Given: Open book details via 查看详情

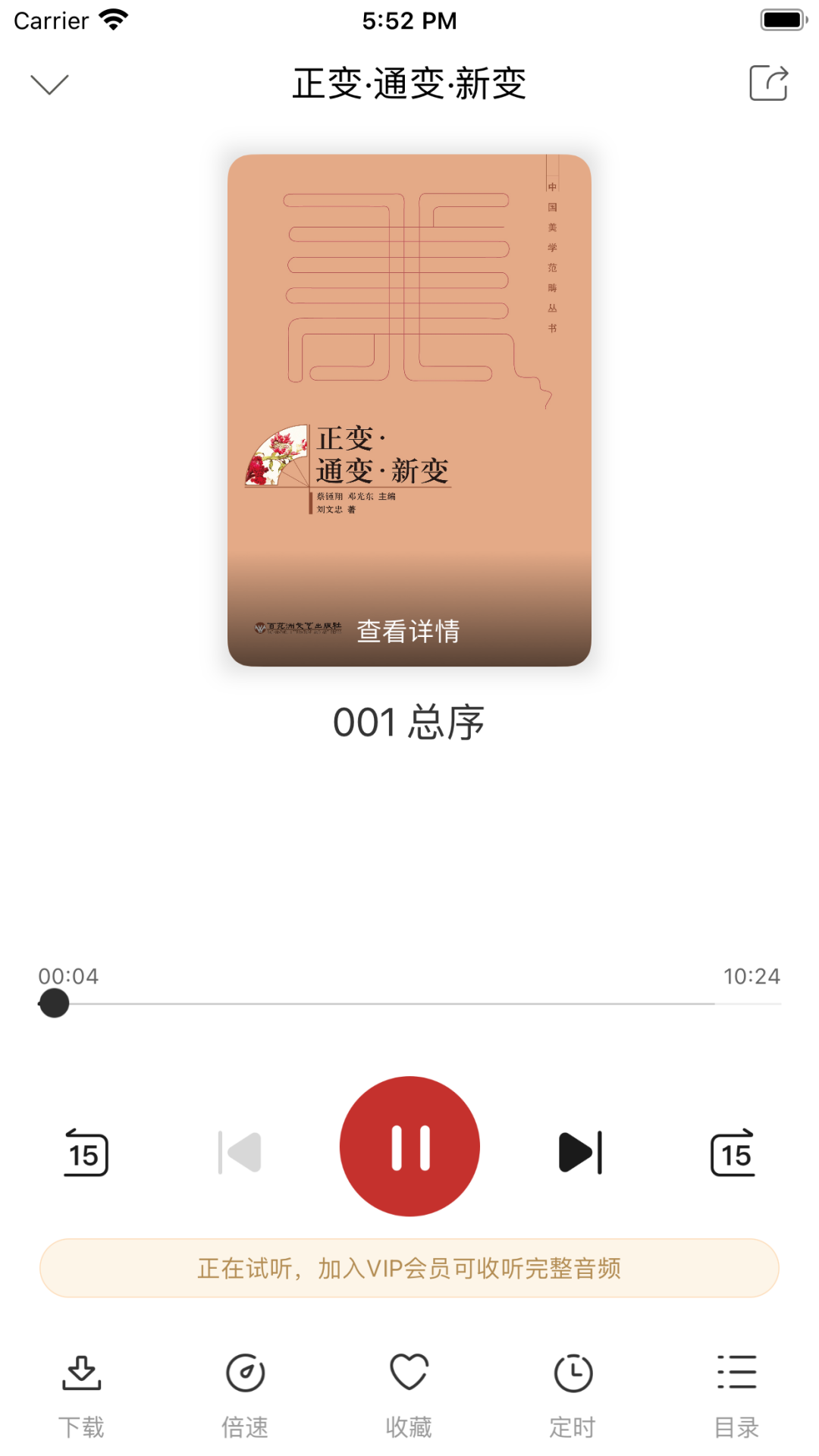Looking at the screenshot, I should click(409, 629).
